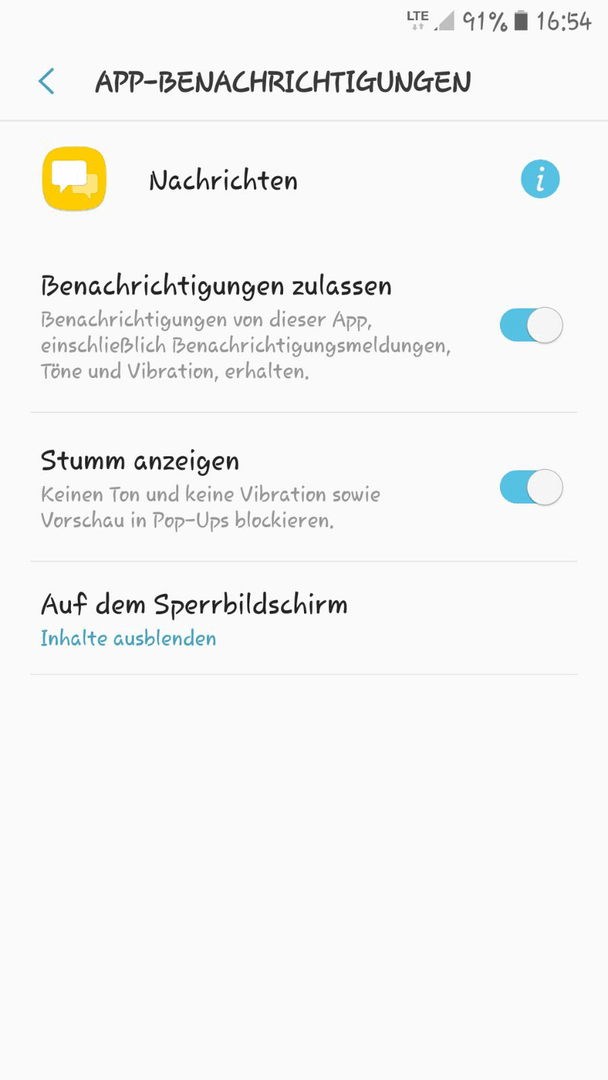608x1080 pixels.
Task: Open Auf dem Sperrbildschirm setting
Action: click(304, 618)
